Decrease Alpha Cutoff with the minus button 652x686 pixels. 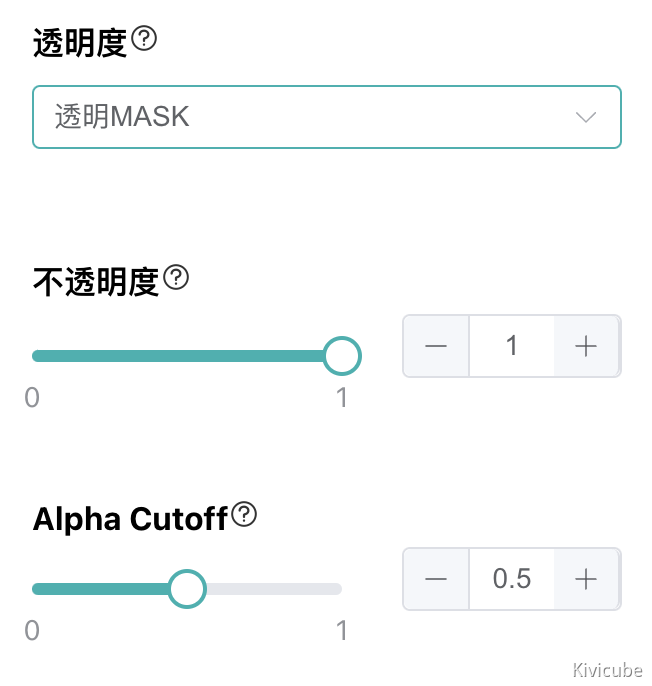pos(436,578)
